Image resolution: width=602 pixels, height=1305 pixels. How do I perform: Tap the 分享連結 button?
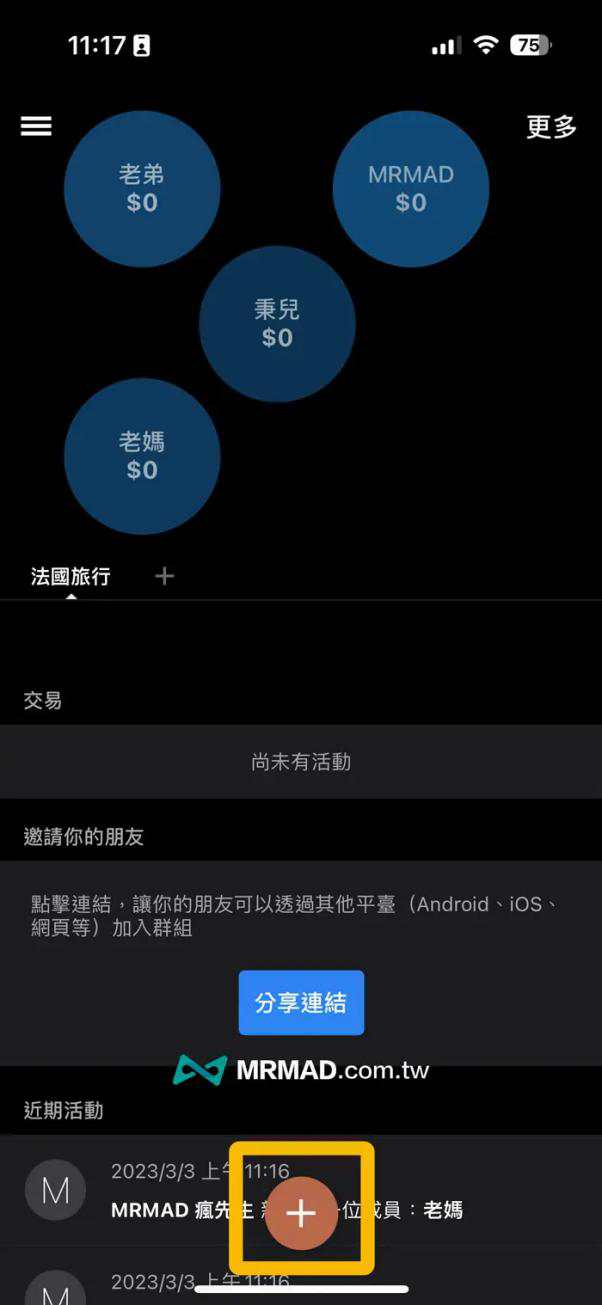tap(301, 1002)
